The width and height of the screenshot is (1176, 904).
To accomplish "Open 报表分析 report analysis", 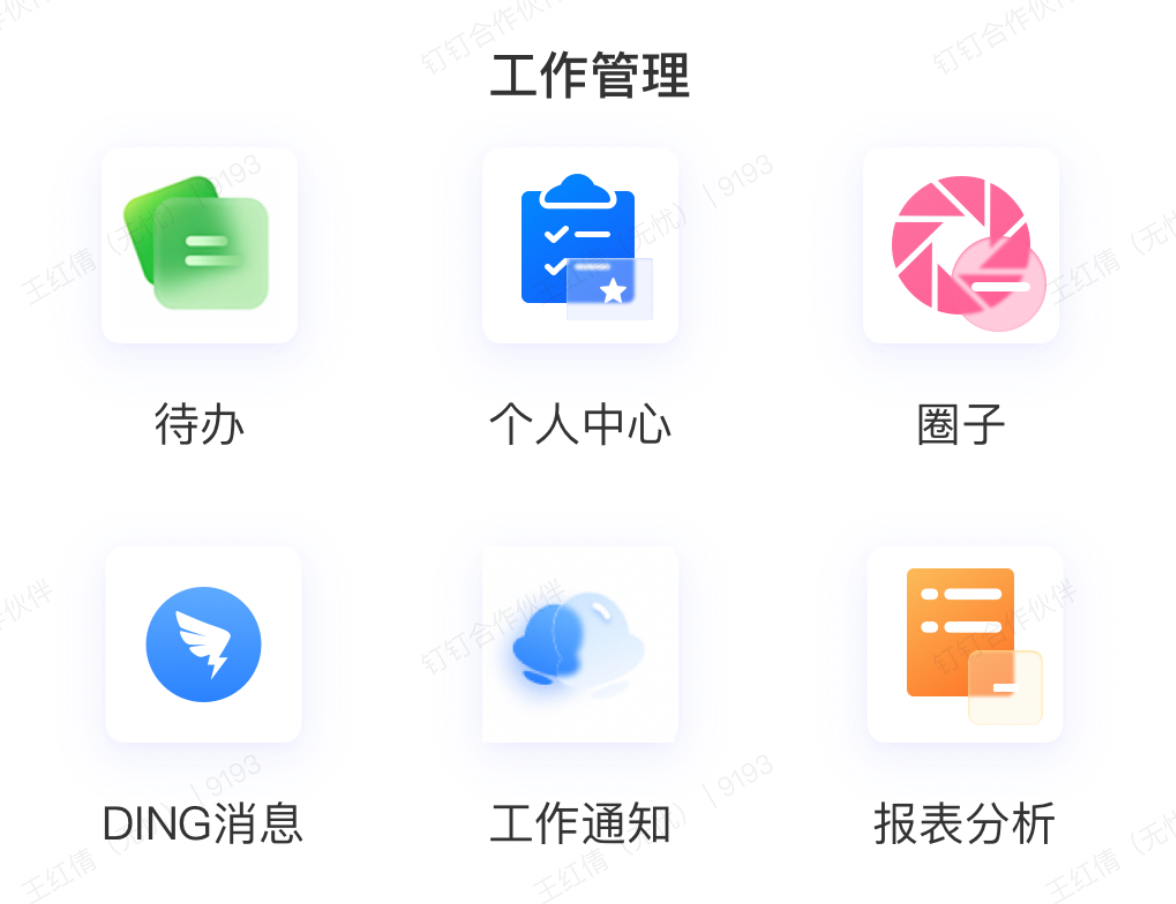I will click(x=964, y=644).
